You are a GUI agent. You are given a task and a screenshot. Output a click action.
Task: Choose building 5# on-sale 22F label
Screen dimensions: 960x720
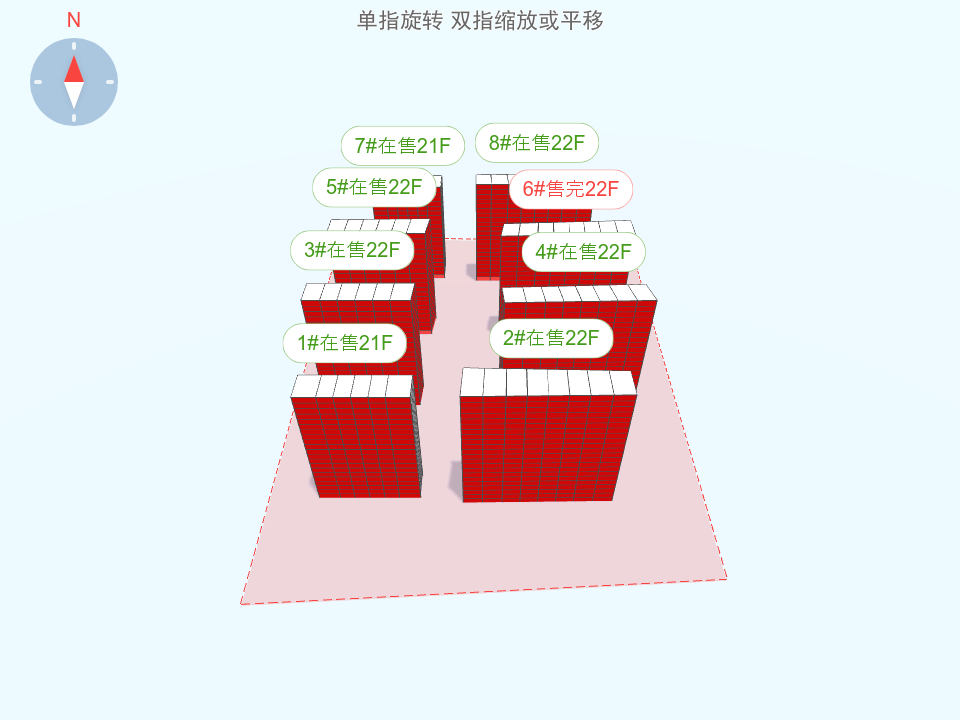(x=374, y=186)
